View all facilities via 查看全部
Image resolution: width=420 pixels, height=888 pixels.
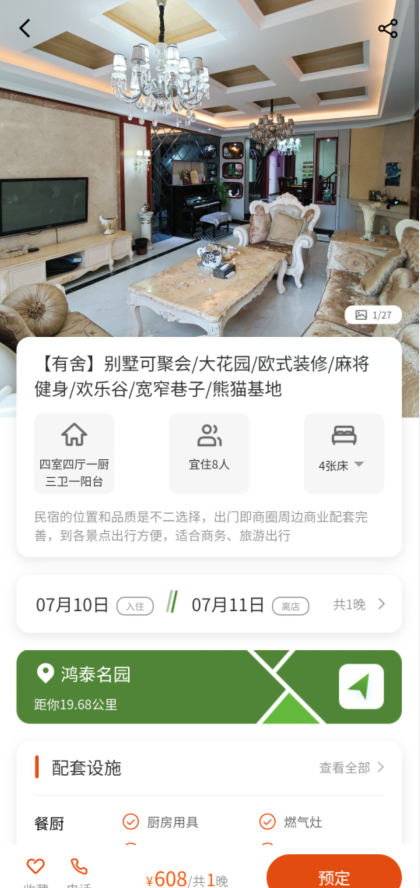(352, 767)
